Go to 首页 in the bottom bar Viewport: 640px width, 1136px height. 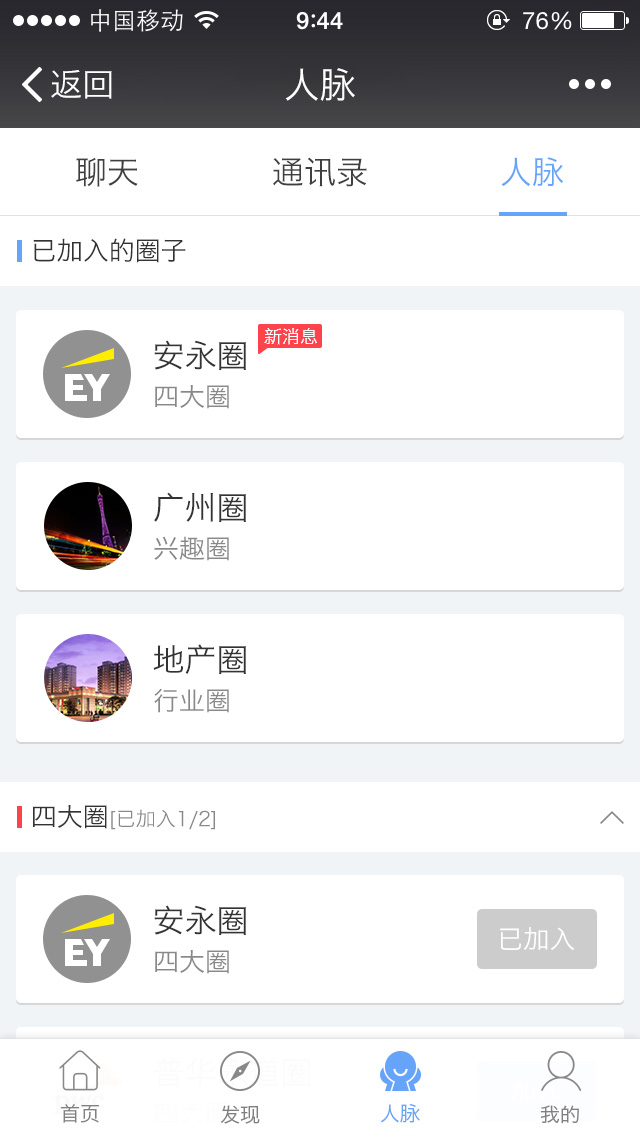point(80,1087)
